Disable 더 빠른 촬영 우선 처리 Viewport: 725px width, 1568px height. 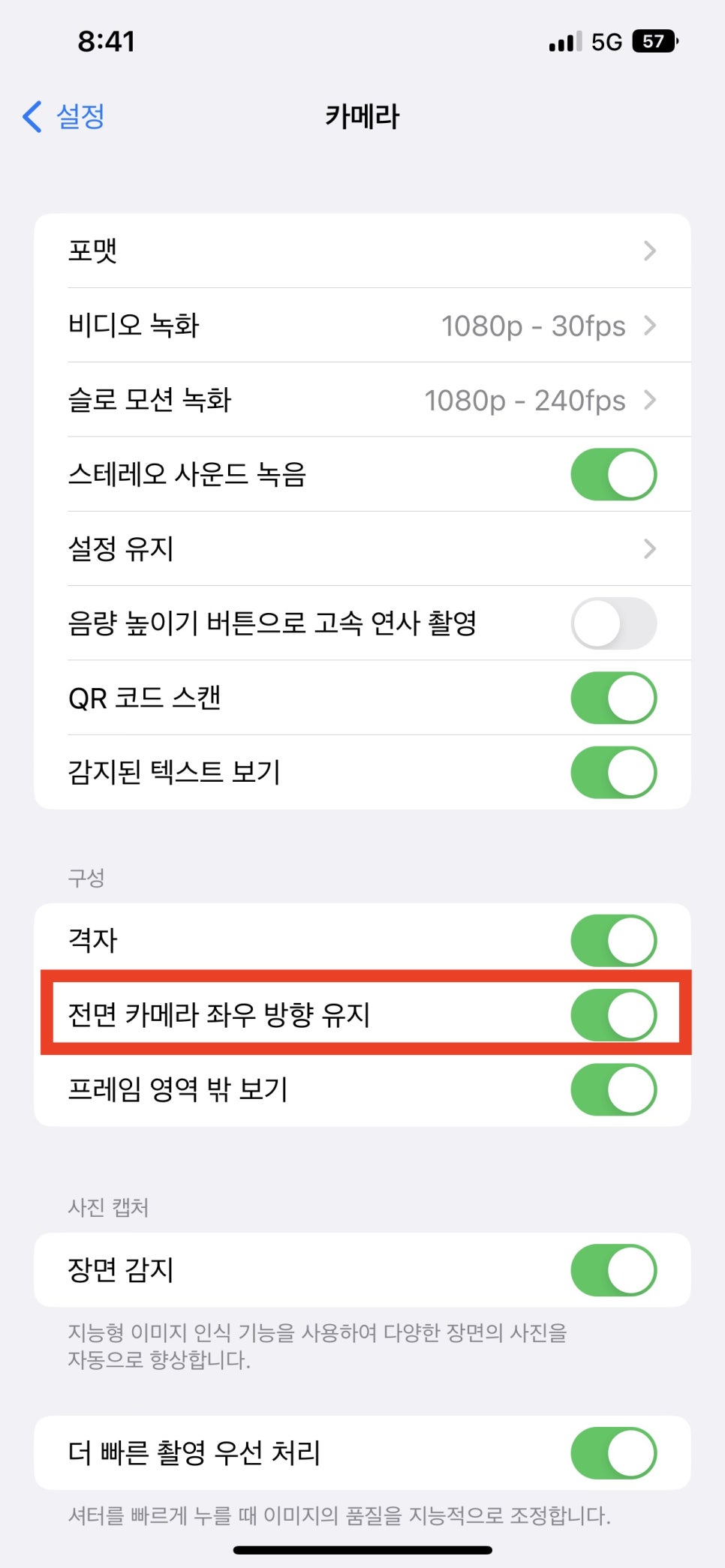[x=613, y=1452]
